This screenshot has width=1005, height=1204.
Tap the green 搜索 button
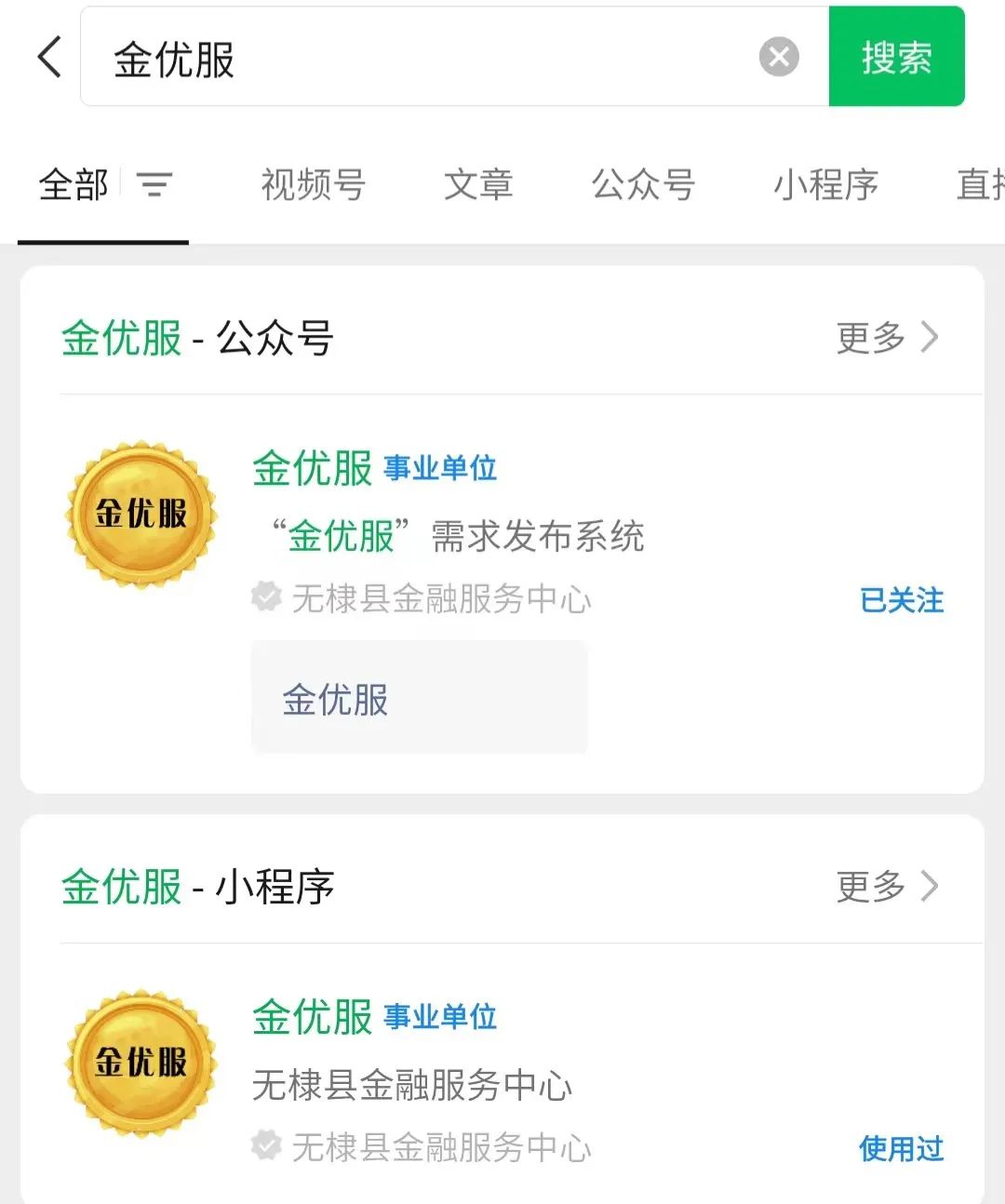click(896, 58)
